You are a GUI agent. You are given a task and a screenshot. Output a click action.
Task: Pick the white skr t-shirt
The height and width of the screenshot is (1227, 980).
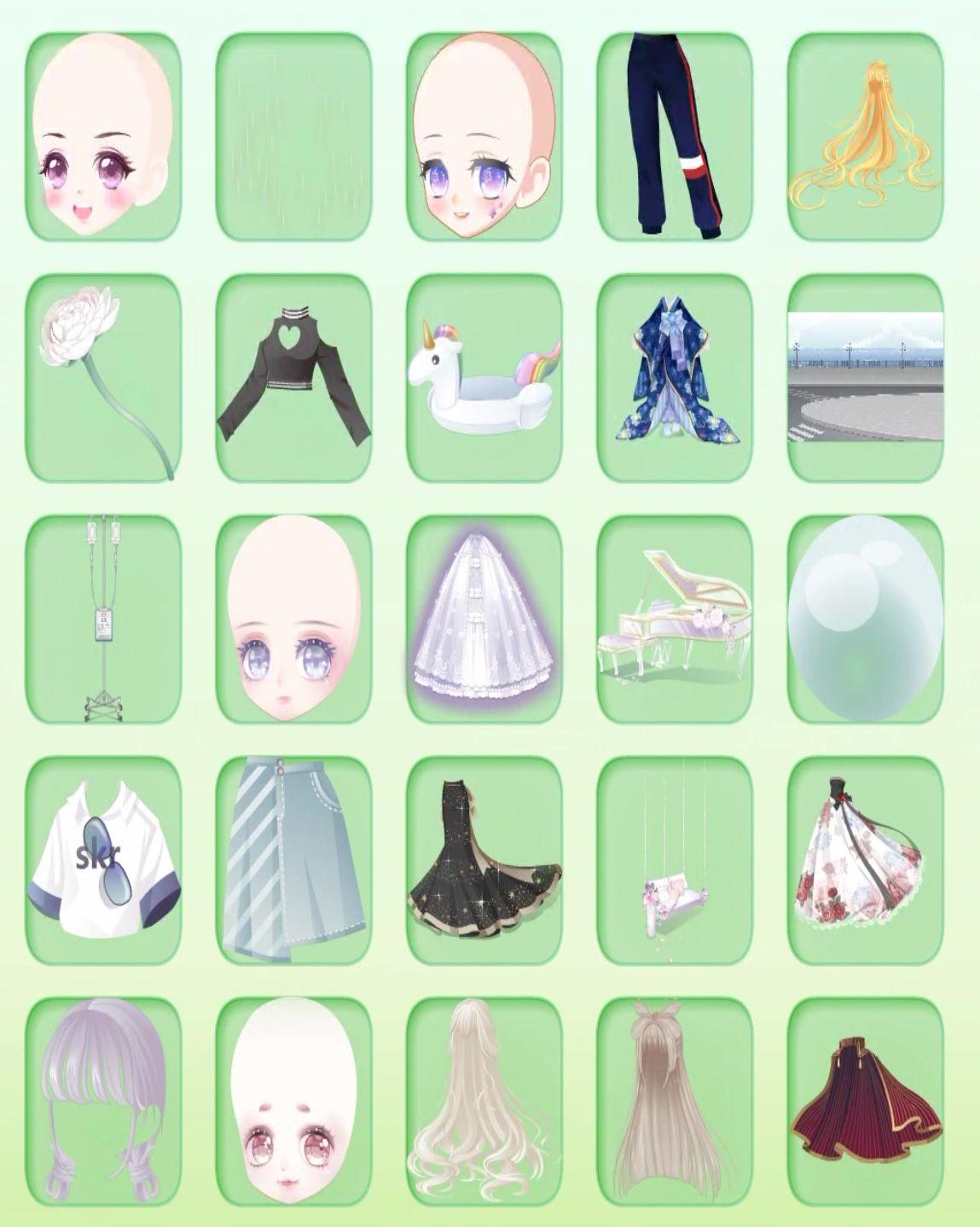[x=103, y=861]
